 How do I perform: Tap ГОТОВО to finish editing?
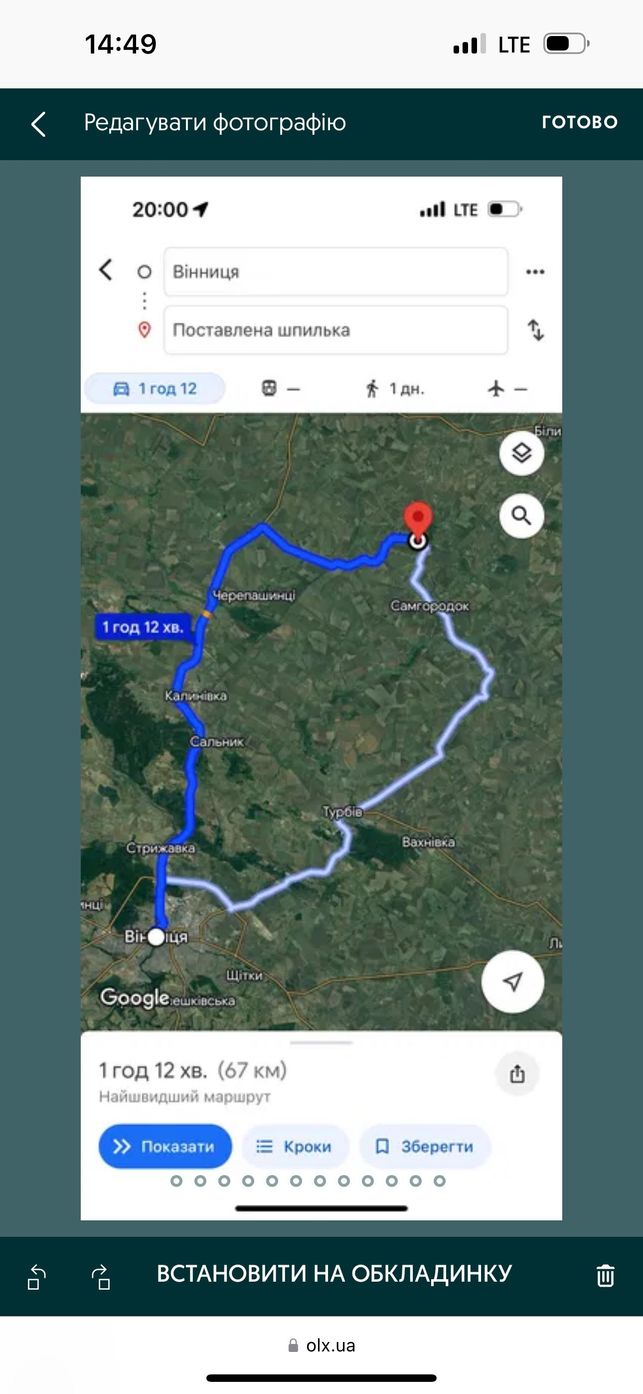[x=580, y=122]
